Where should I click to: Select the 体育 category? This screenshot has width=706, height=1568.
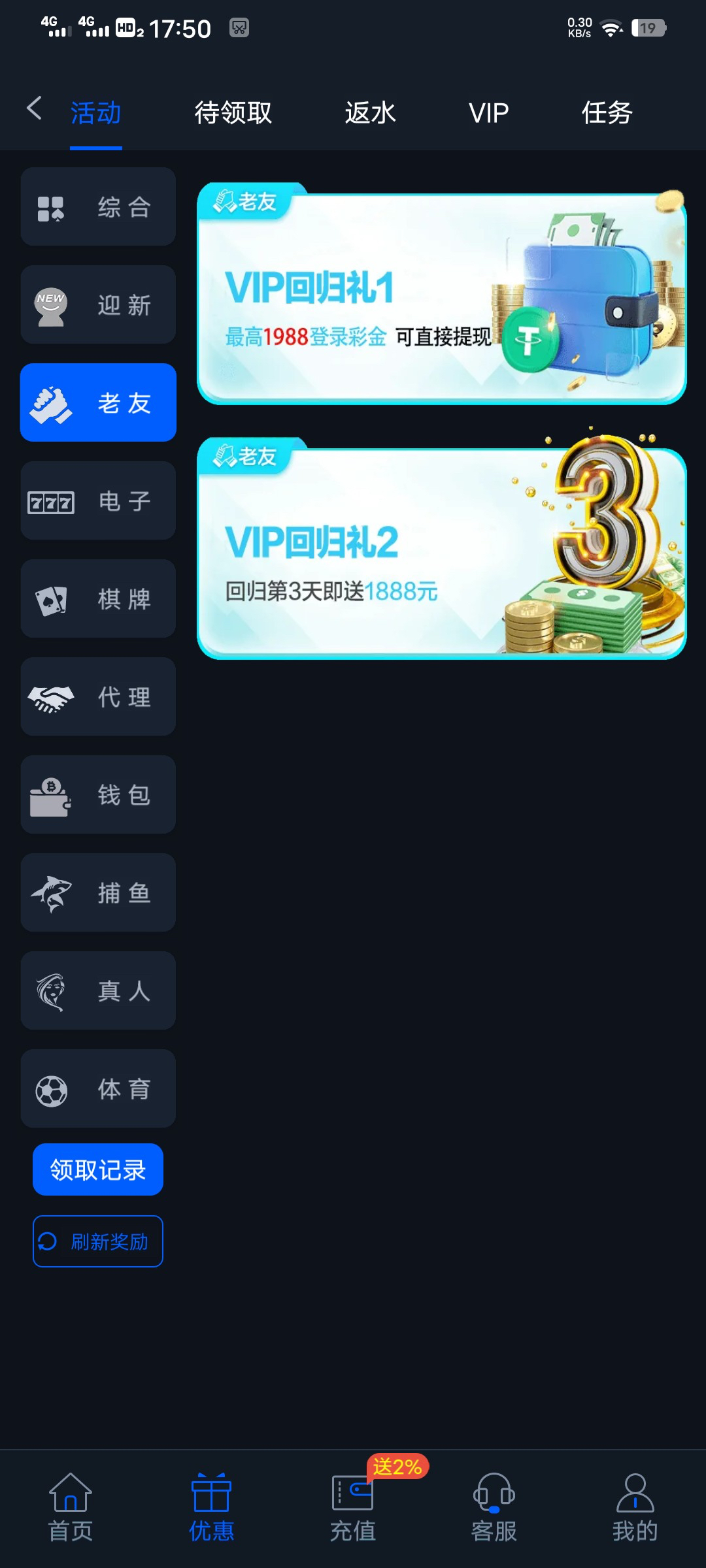98,1088
